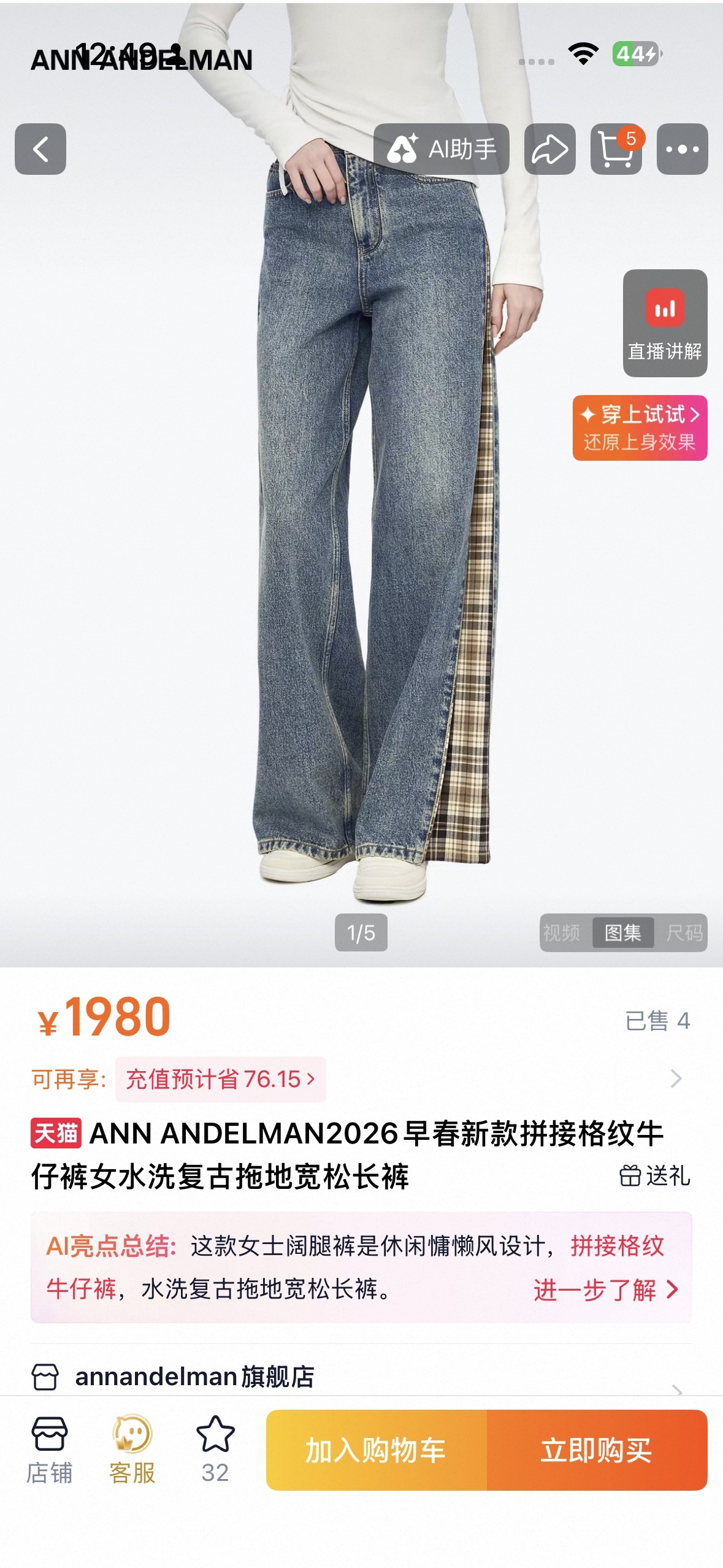This screenshot has width=723, height=1568.
Task: Share this product
Action: (x=549, y=149)
